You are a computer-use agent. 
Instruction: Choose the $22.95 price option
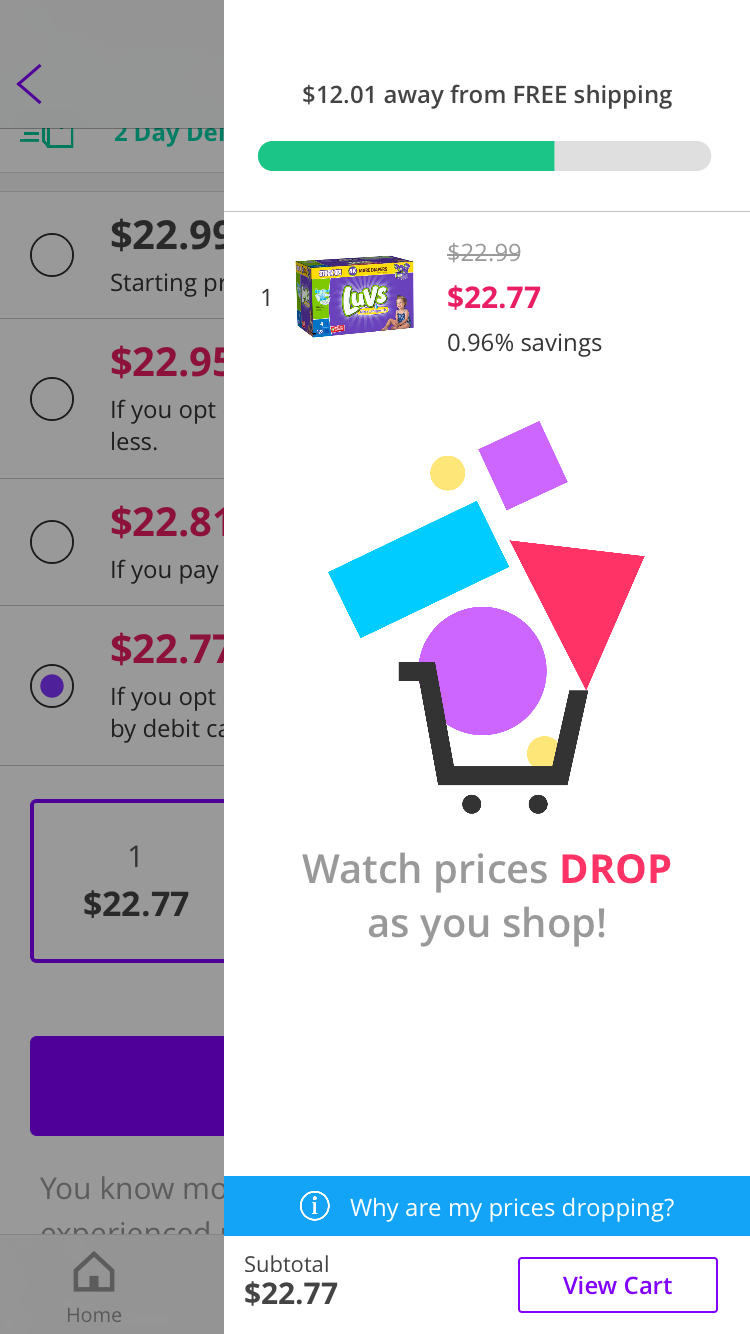pos(52,400)
